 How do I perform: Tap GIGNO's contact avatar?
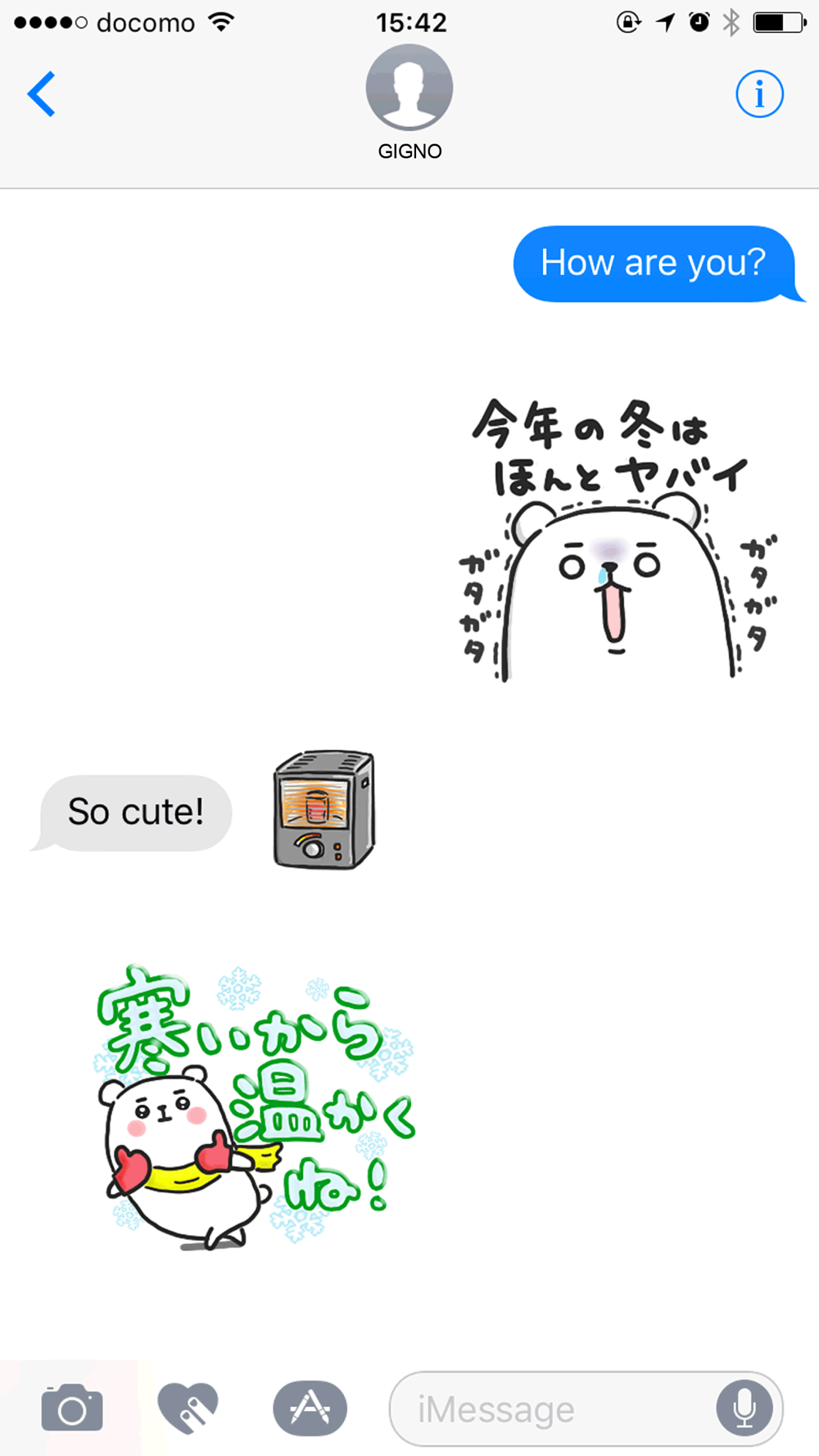[x=409, y=88]
